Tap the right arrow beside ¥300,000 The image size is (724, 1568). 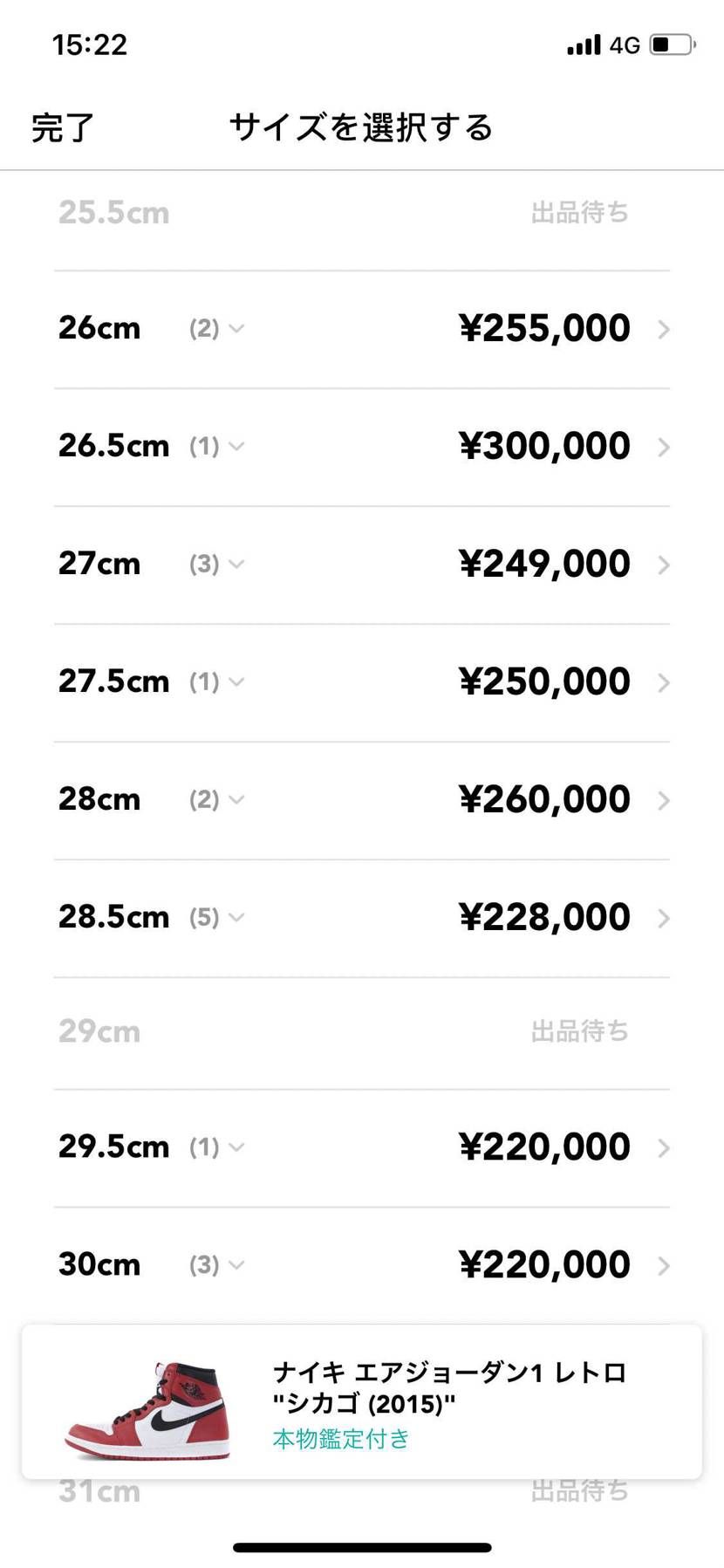click(x=663, y=445)
